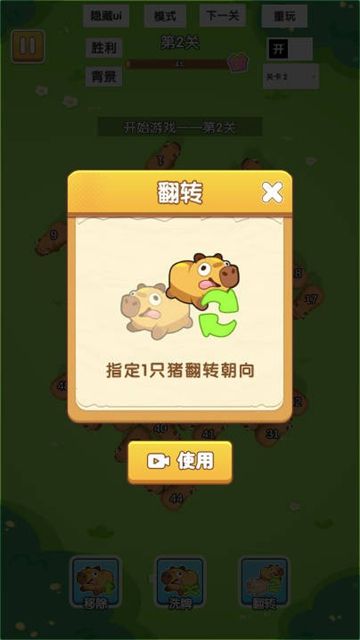Select the 移除 power-up
The image size is (360, 640).
(x=96, y=582)
